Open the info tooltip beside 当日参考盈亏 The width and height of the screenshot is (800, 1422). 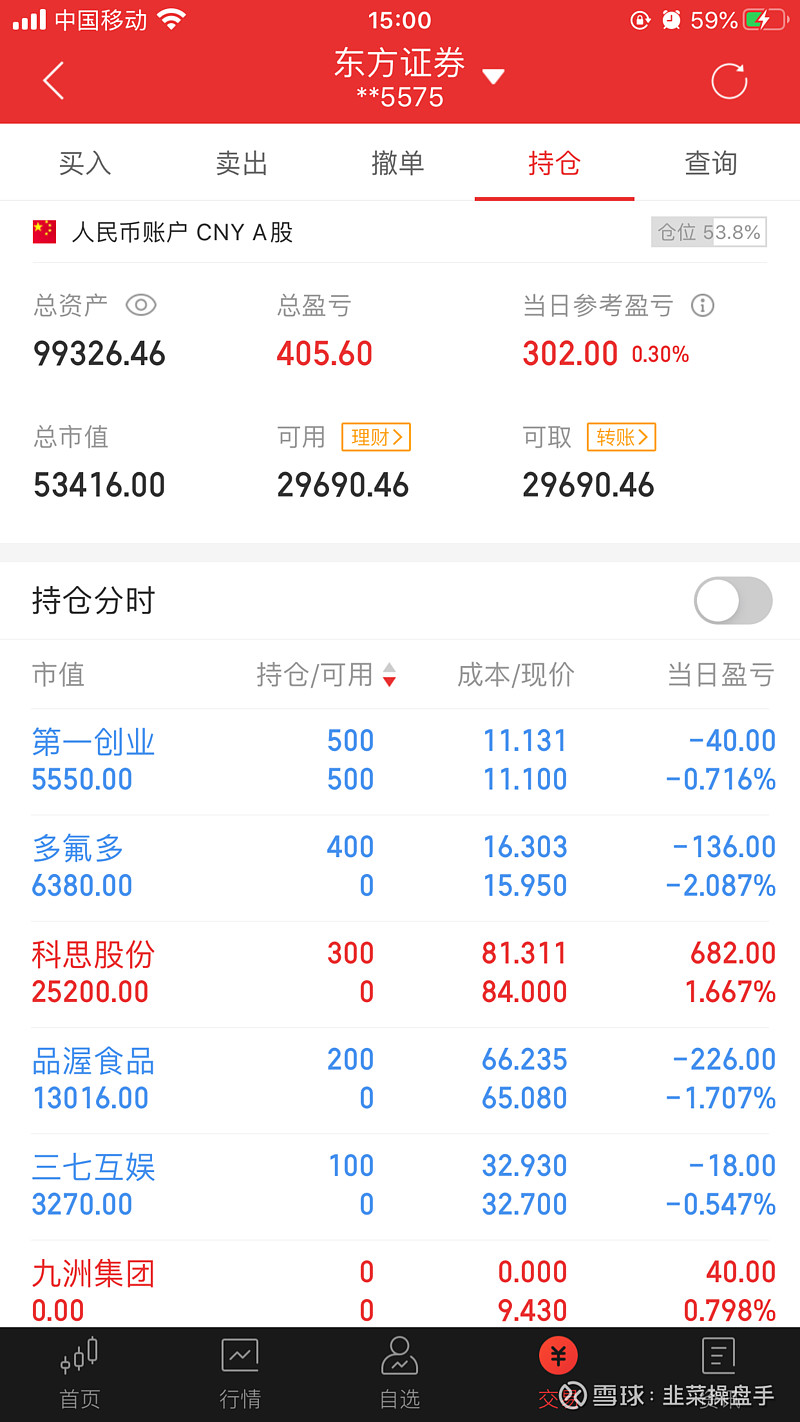pyautogui.click(x=703, y=306)
